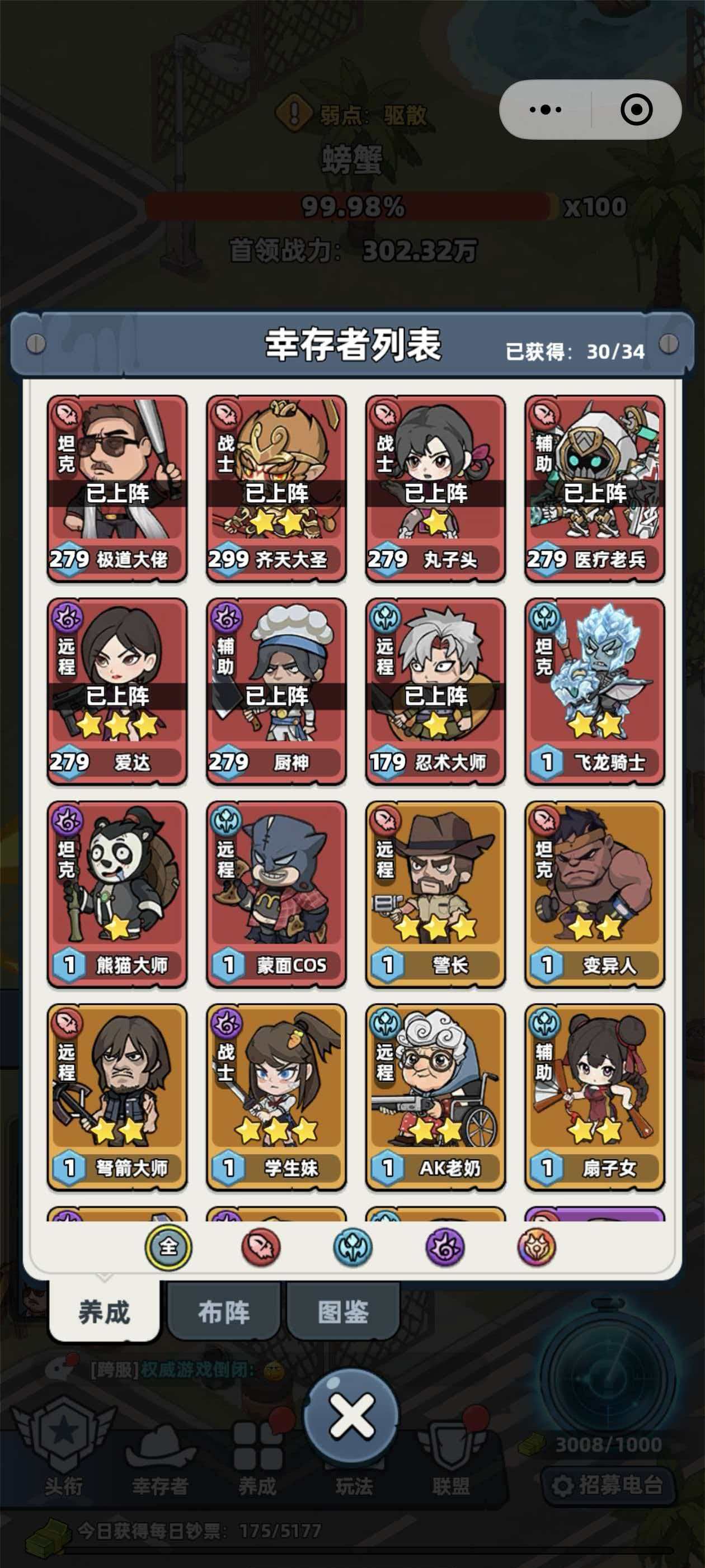This screenshot has height=1568, width=705.
Task: View the 熊猫大师 survivor card
Action: [x=117, y=894]
